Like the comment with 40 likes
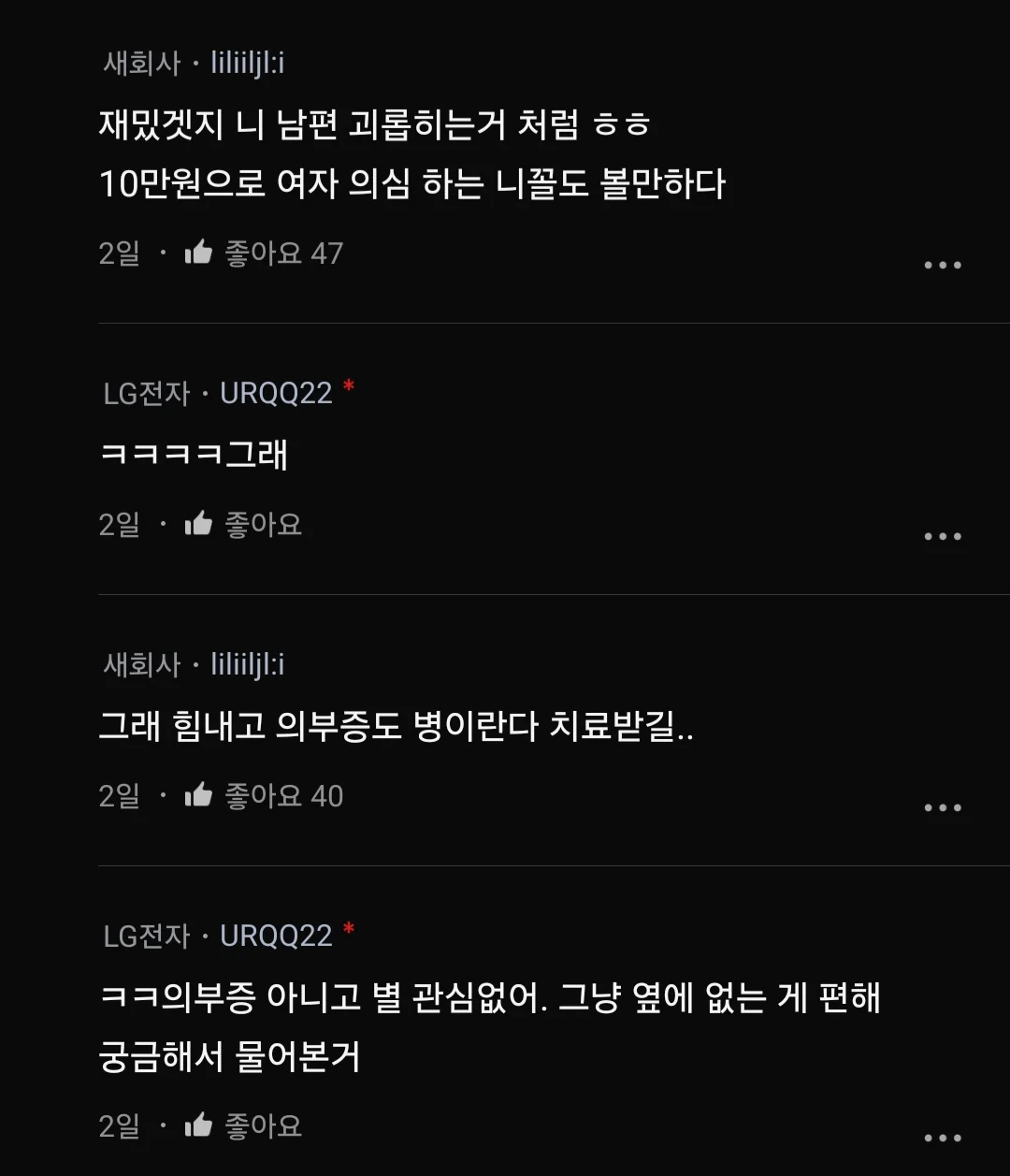This screenshot has width=1010, height=1176. click(199, 795)
